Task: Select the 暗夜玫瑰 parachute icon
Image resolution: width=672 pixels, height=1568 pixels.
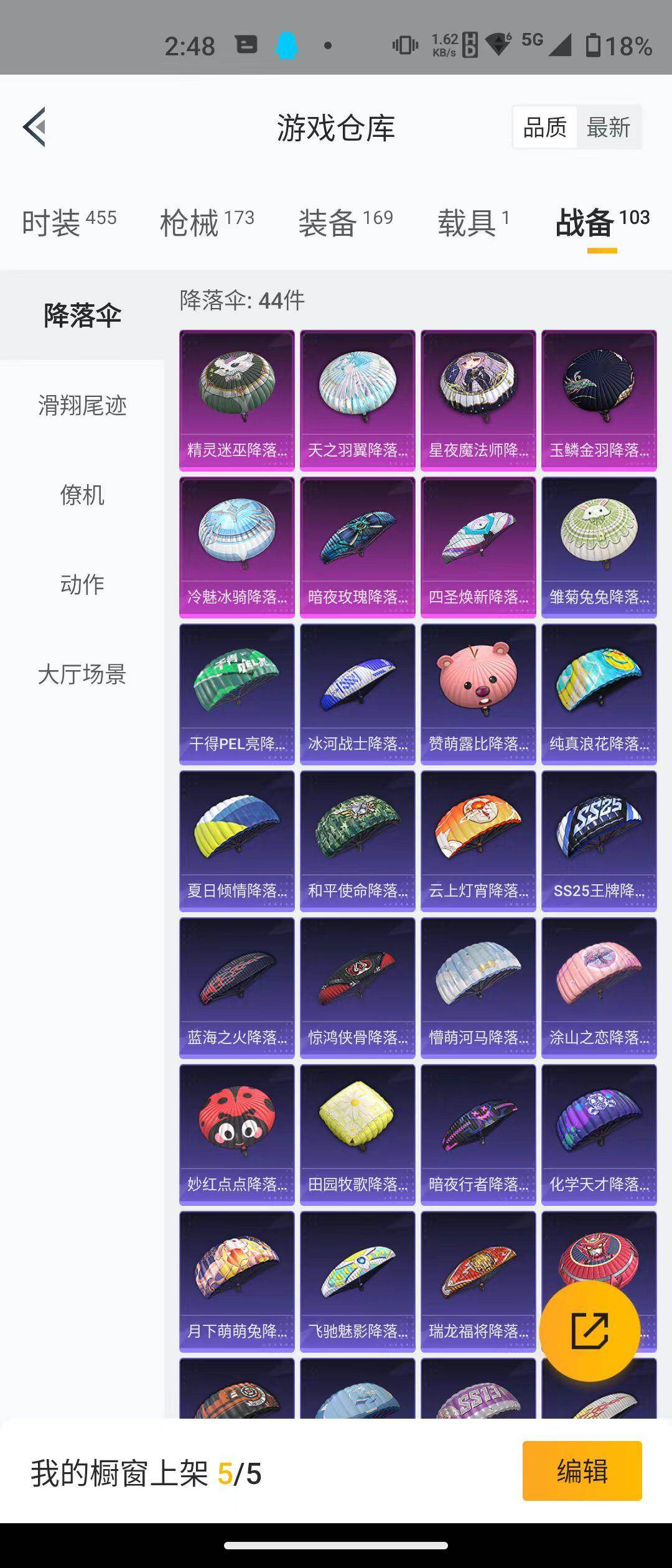Action: pos(357,544)
